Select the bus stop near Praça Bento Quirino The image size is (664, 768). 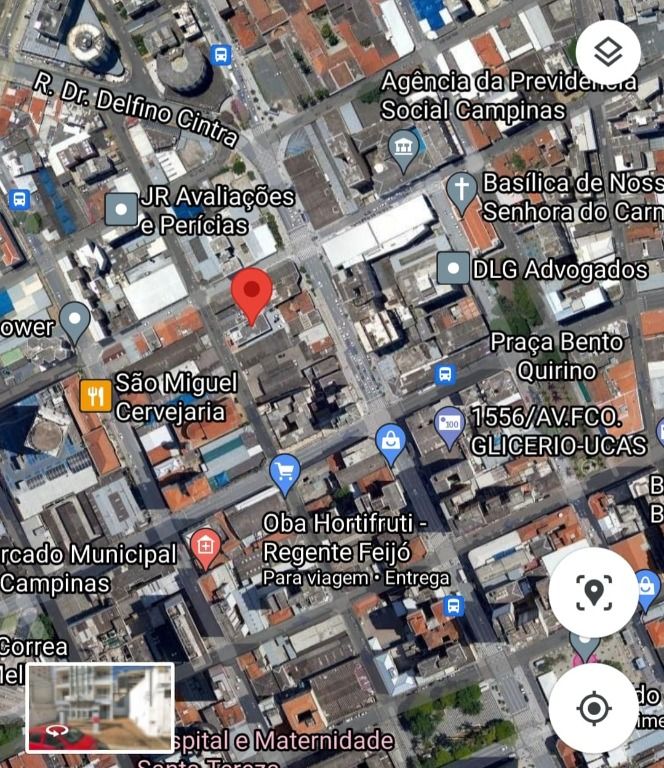(x=446, y=374)
